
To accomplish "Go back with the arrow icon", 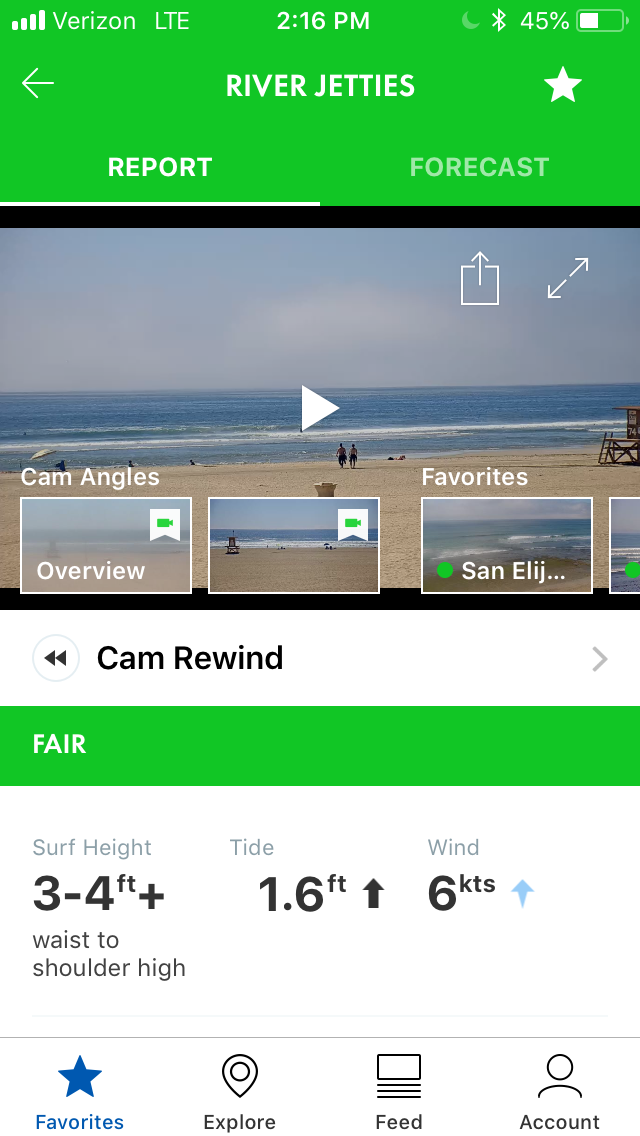I will pos(38,84).
